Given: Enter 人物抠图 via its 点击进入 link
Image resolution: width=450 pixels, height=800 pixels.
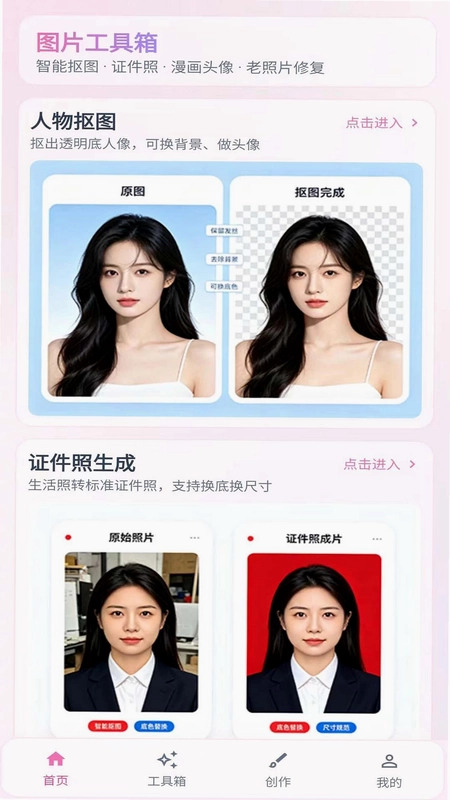Looking at the screenshot, I should [x=382, y=123].
